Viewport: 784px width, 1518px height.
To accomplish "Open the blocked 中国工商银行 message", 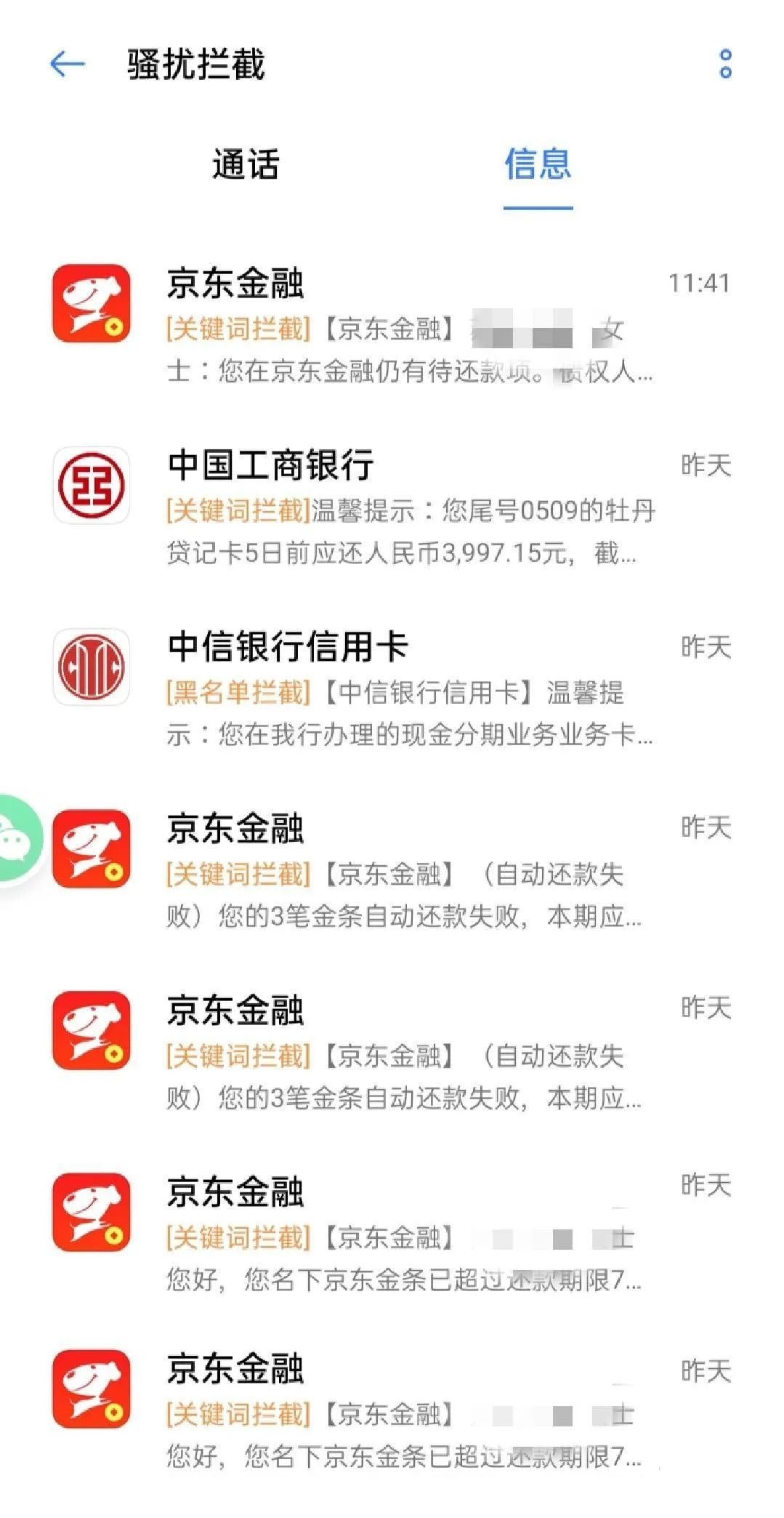I will 392,506.
